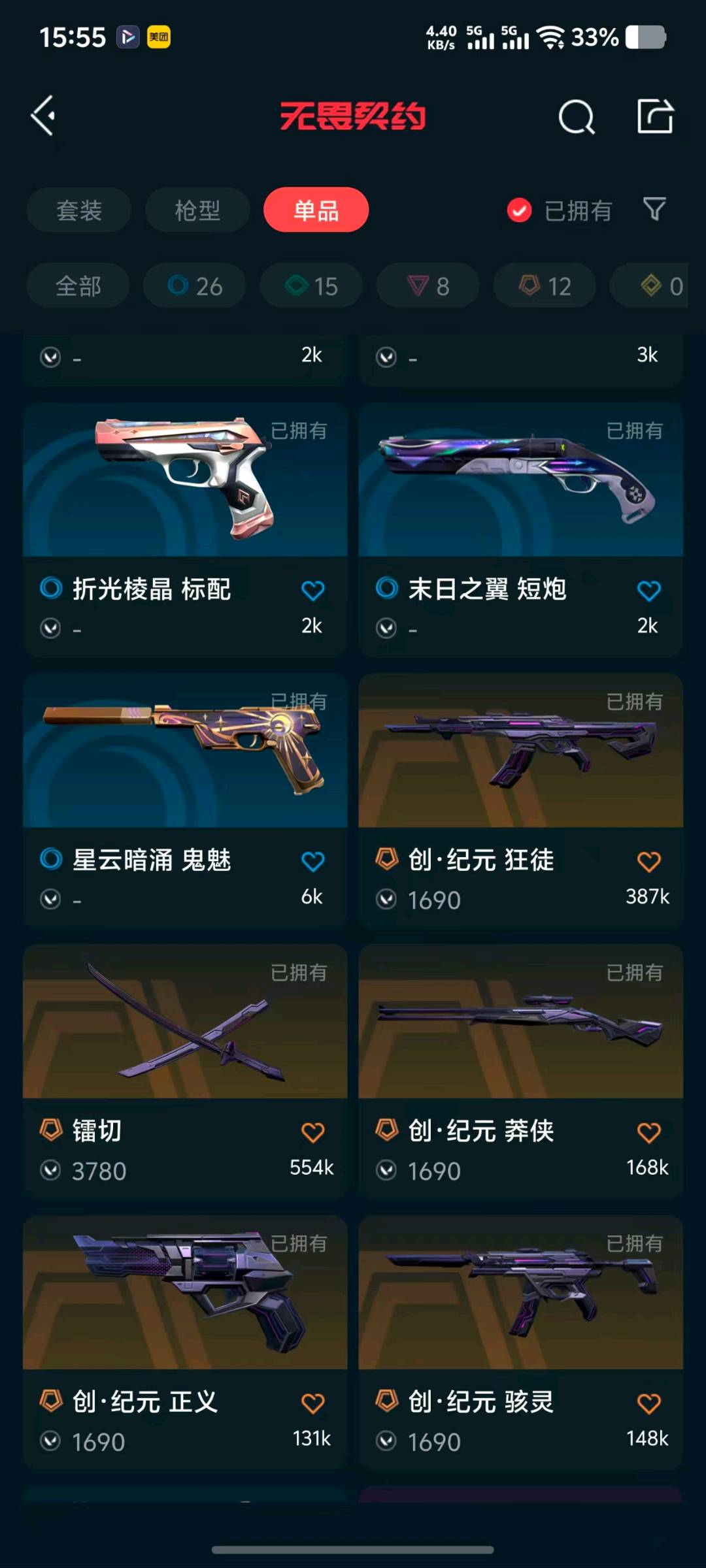Filter by the orange rarity chip 12

coord(545,286)
